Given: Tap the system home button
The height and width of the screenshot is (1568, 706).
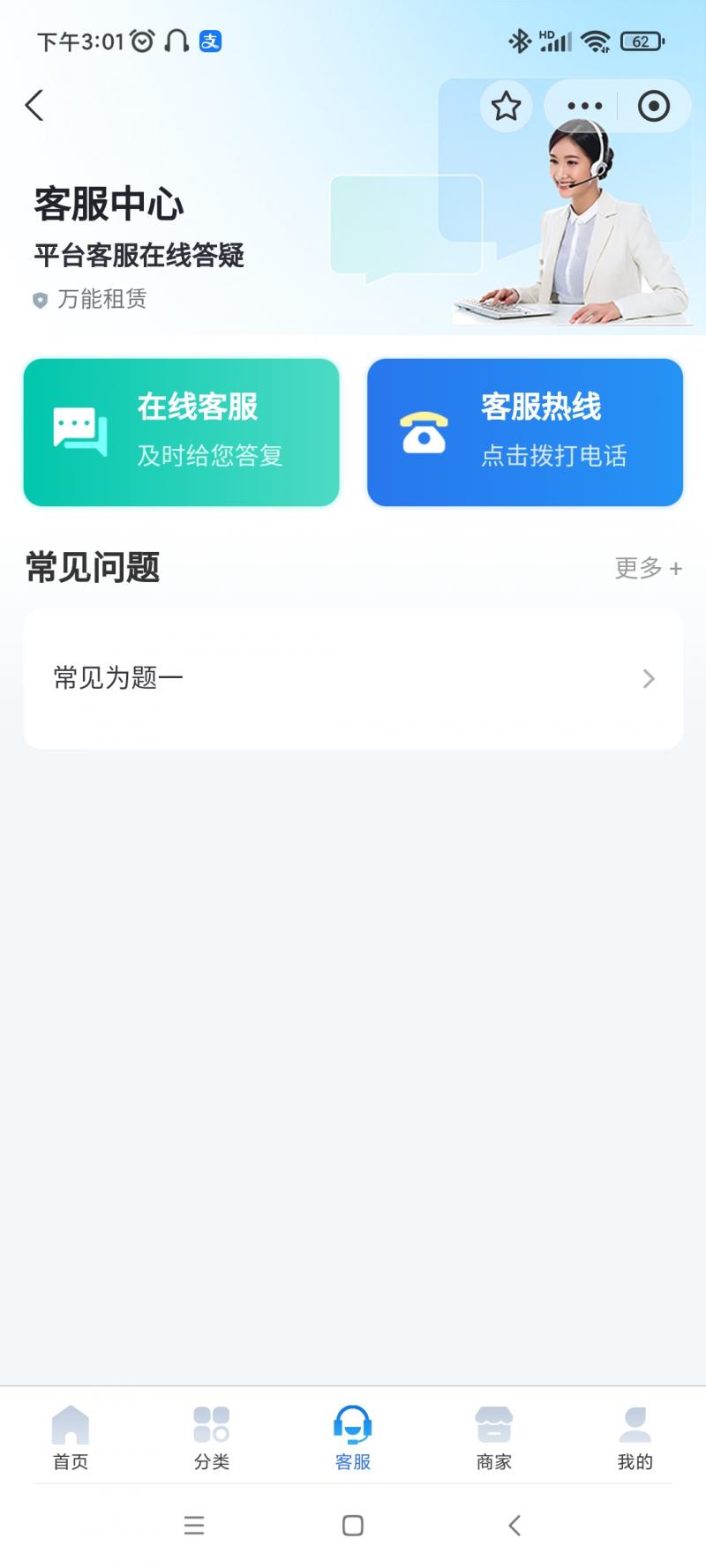Looking at the screenshot, I should [x=353, y=1526].
